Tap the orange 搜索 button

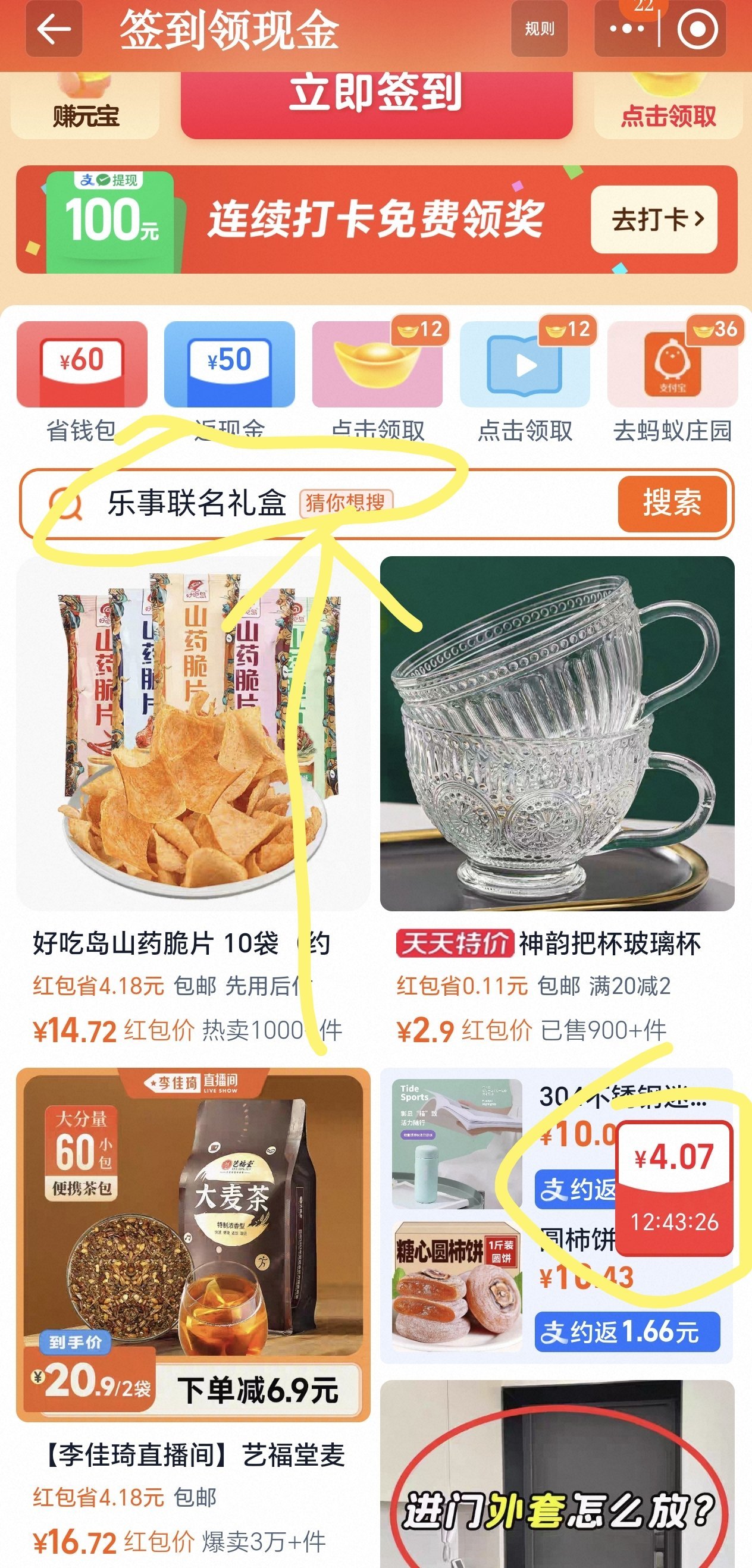click(x=672, y=503)
